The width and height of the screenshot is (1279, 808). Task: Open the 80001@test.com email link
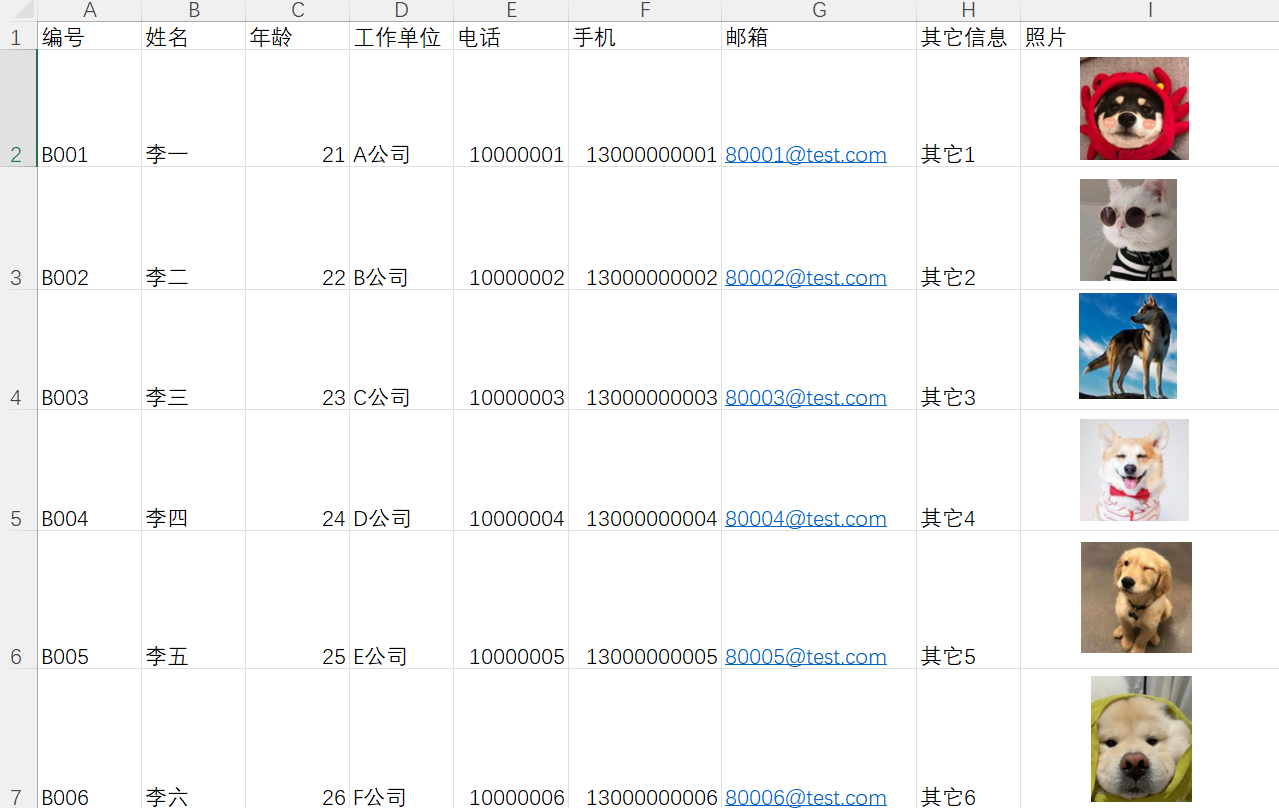(805, 155)
